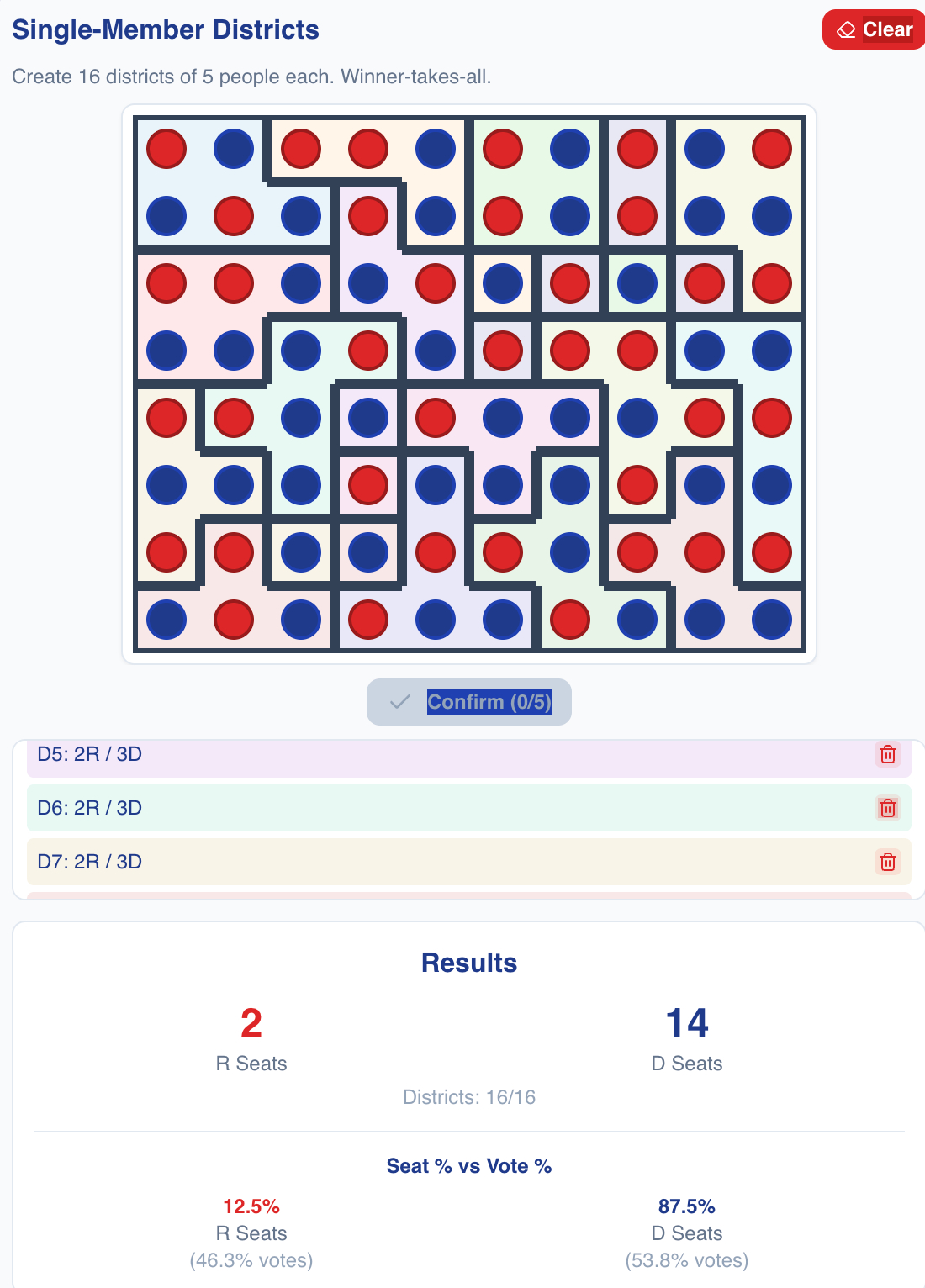Delete district D5 using its trash icon
Viewport: 925px width, 1288px height.
[x=887, y=754]
